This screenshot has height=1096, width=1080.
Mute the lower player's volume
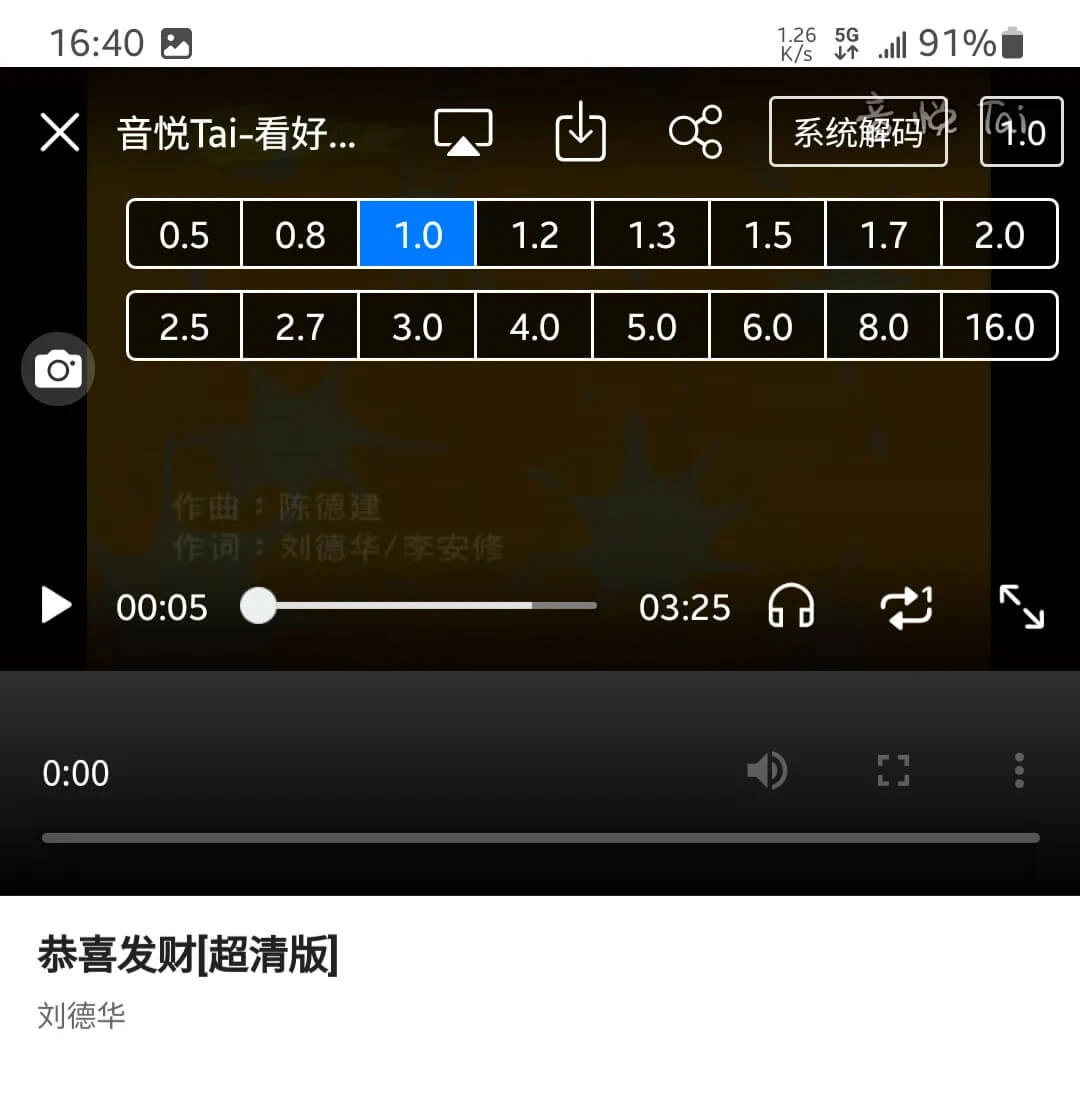tap(767, 771)
